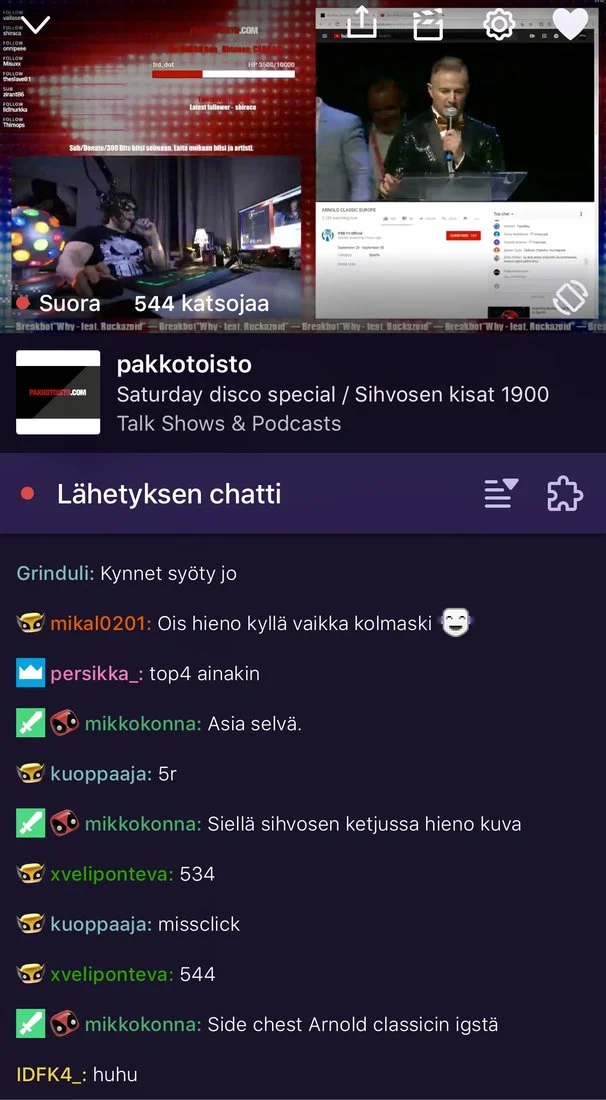Open the Talk Shows & Podcasts category
This screenshot has width=606, height=1100.
tap(228, 423)
